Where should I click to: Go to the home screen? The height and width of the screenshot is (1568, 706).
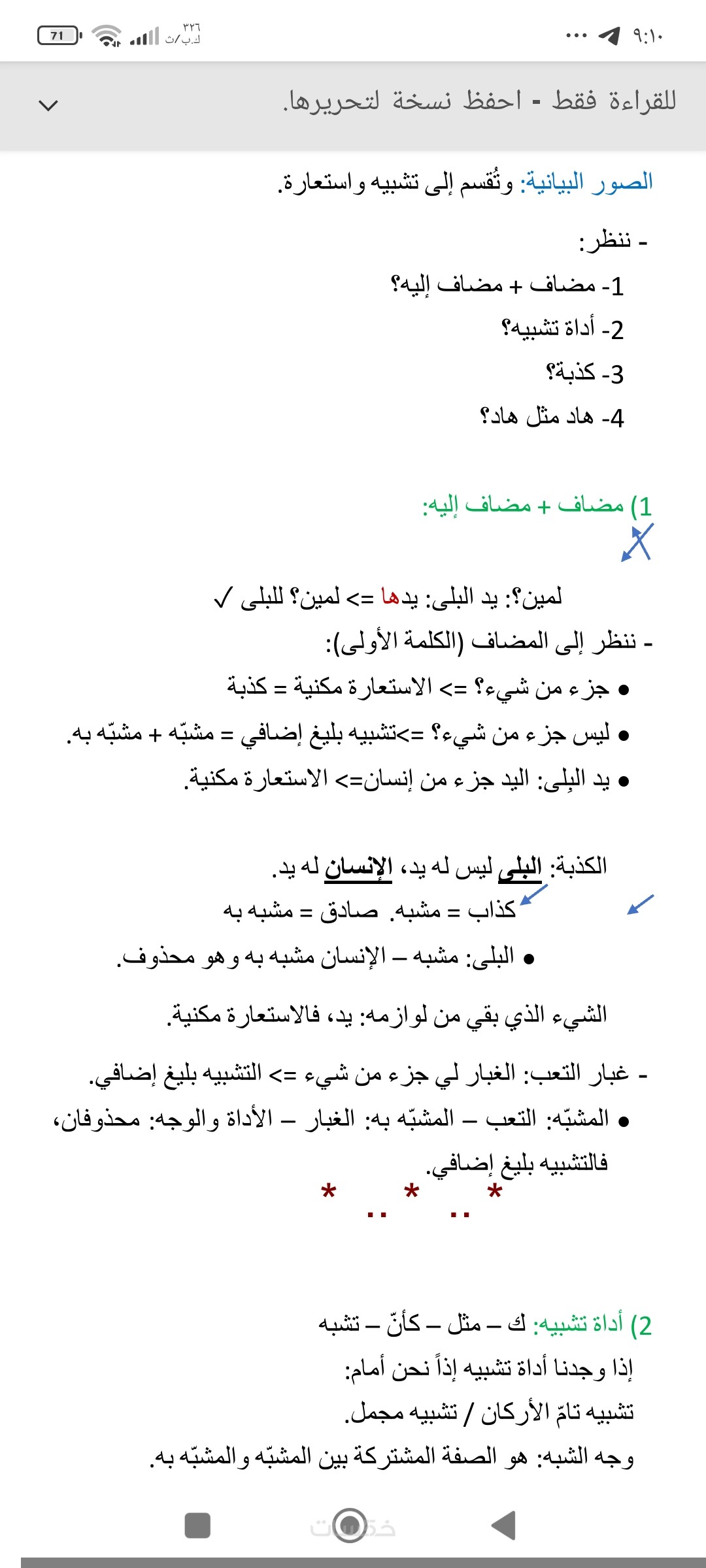point(350,1525)
